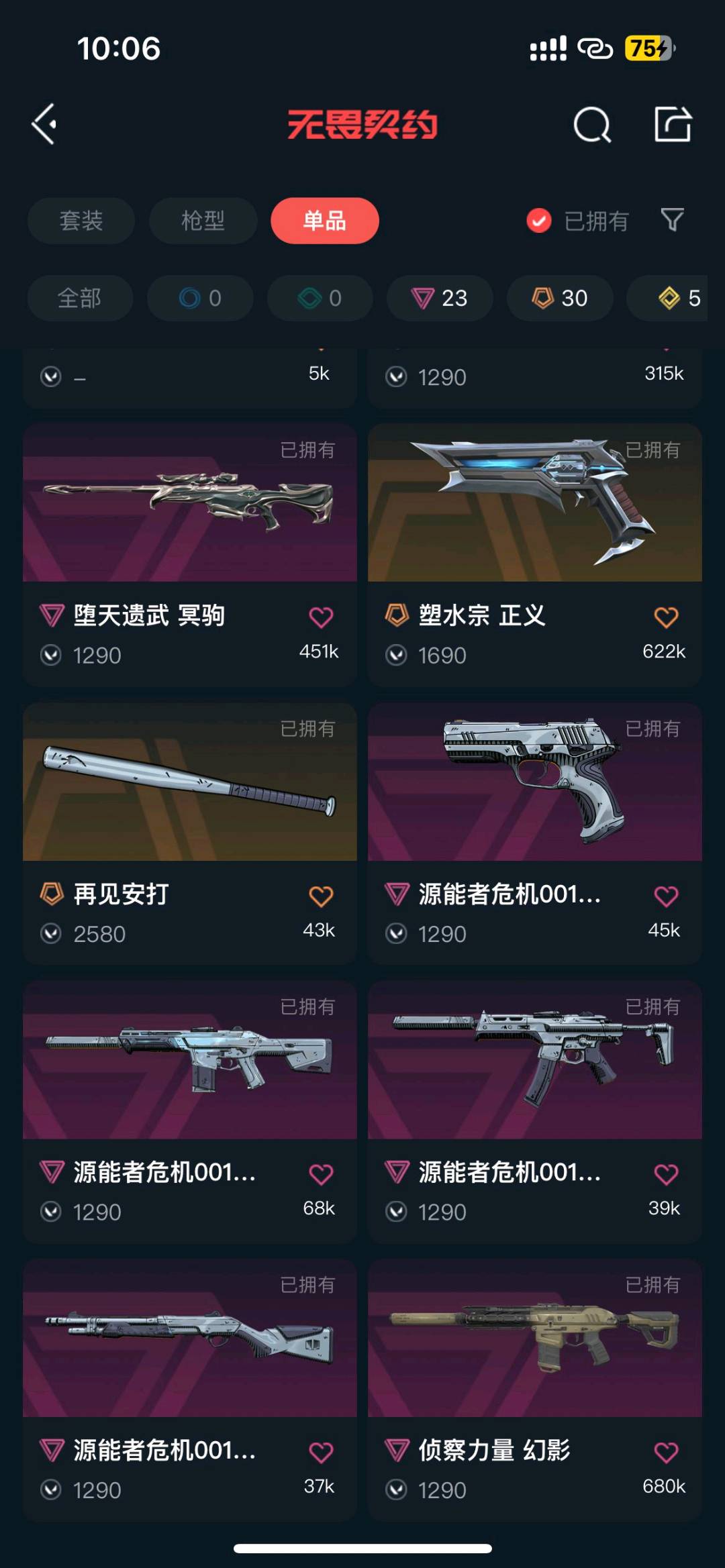Filter by the rarity chip showing 5

point(679,298)
